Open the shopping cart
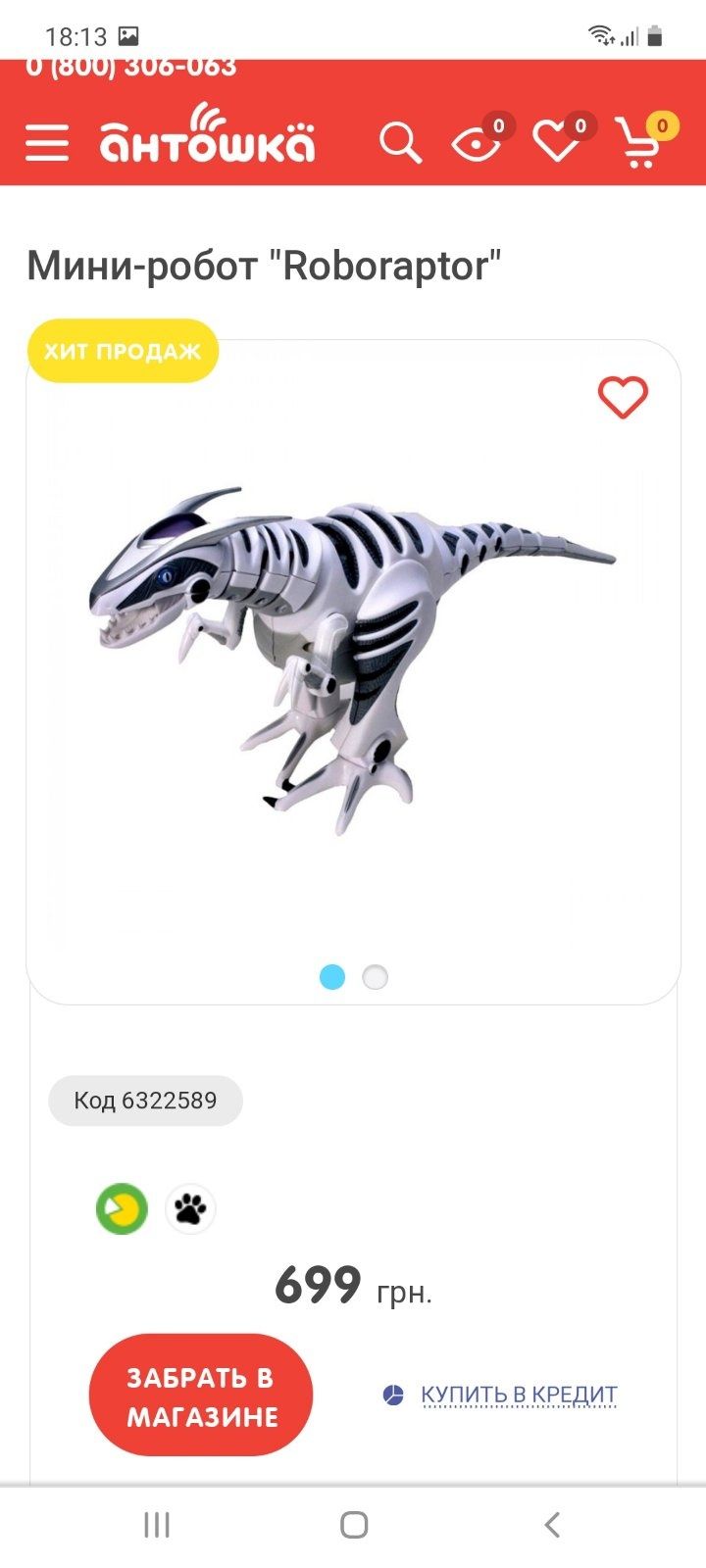Viewport: 706px width, 1568px height. 640,143
